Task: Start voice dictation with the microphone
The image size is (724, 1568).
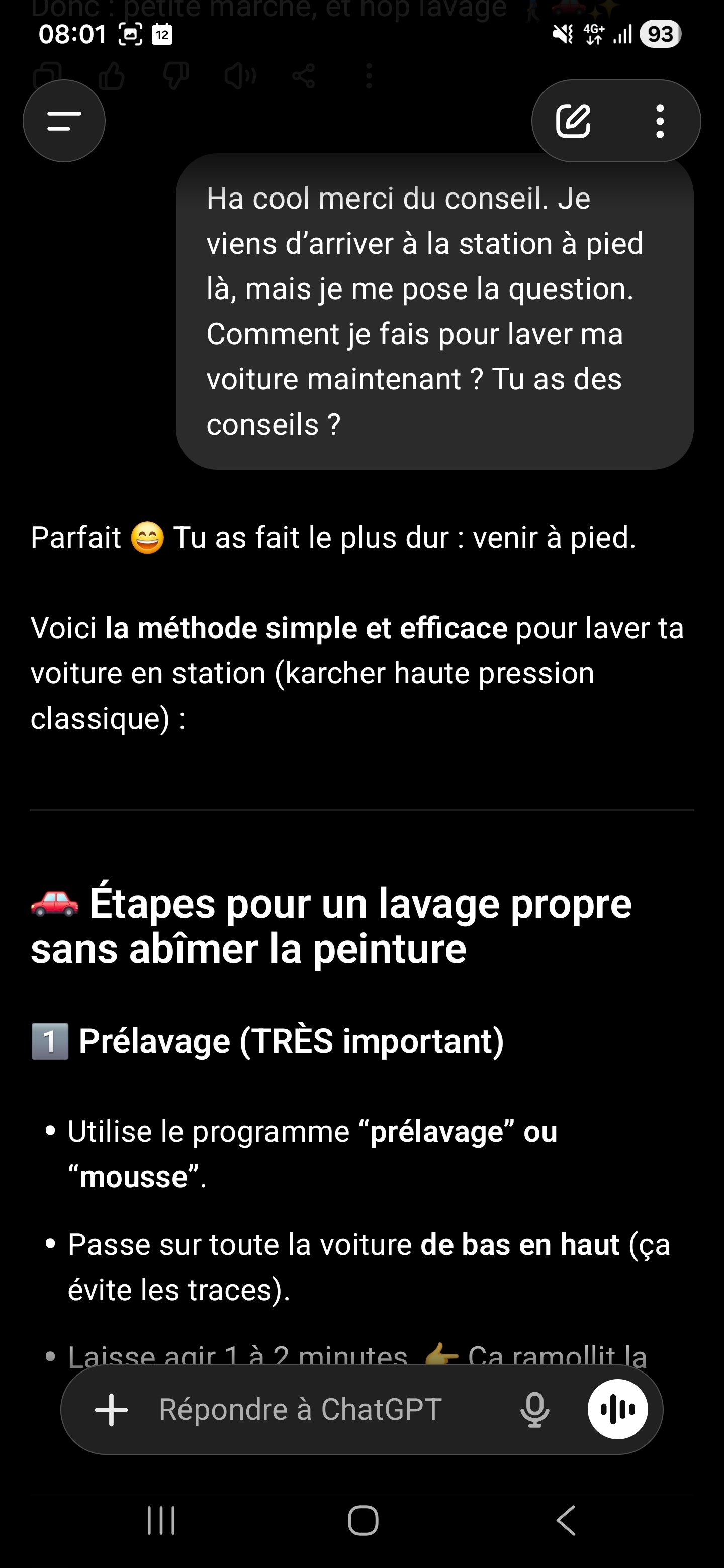Action: tap(534, 1409)
